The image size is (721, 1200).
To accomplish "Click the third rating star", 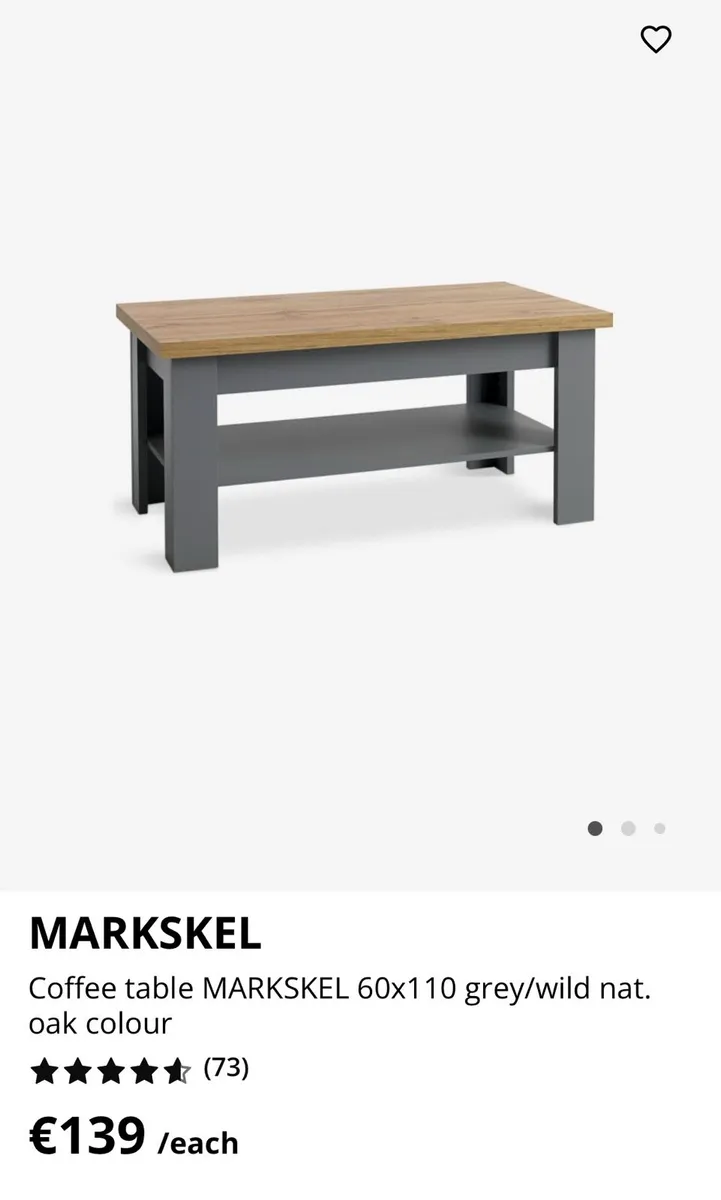I will pos(112,1070).
